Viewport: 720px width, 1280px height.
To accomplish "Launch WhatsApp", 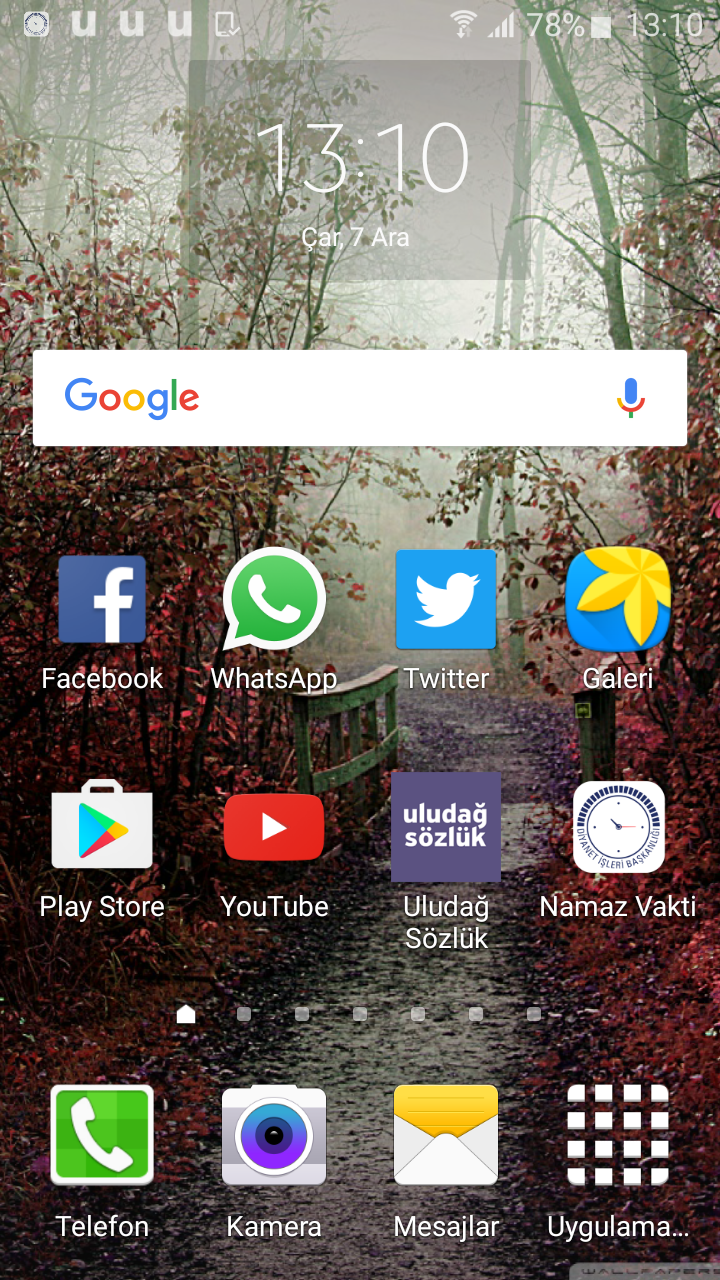I will click(274, 600).
